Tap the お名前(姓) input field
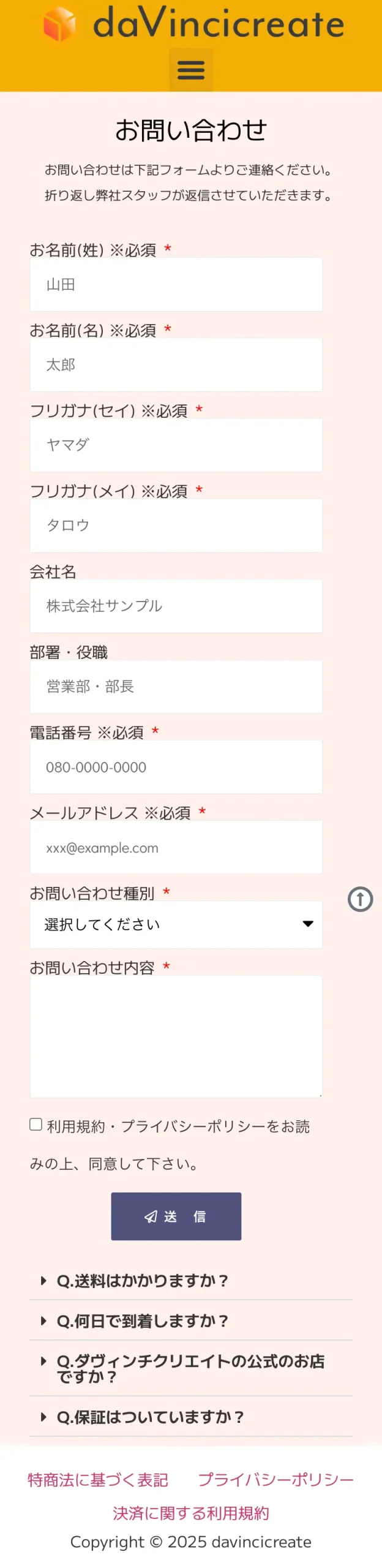 click(176, 284)
